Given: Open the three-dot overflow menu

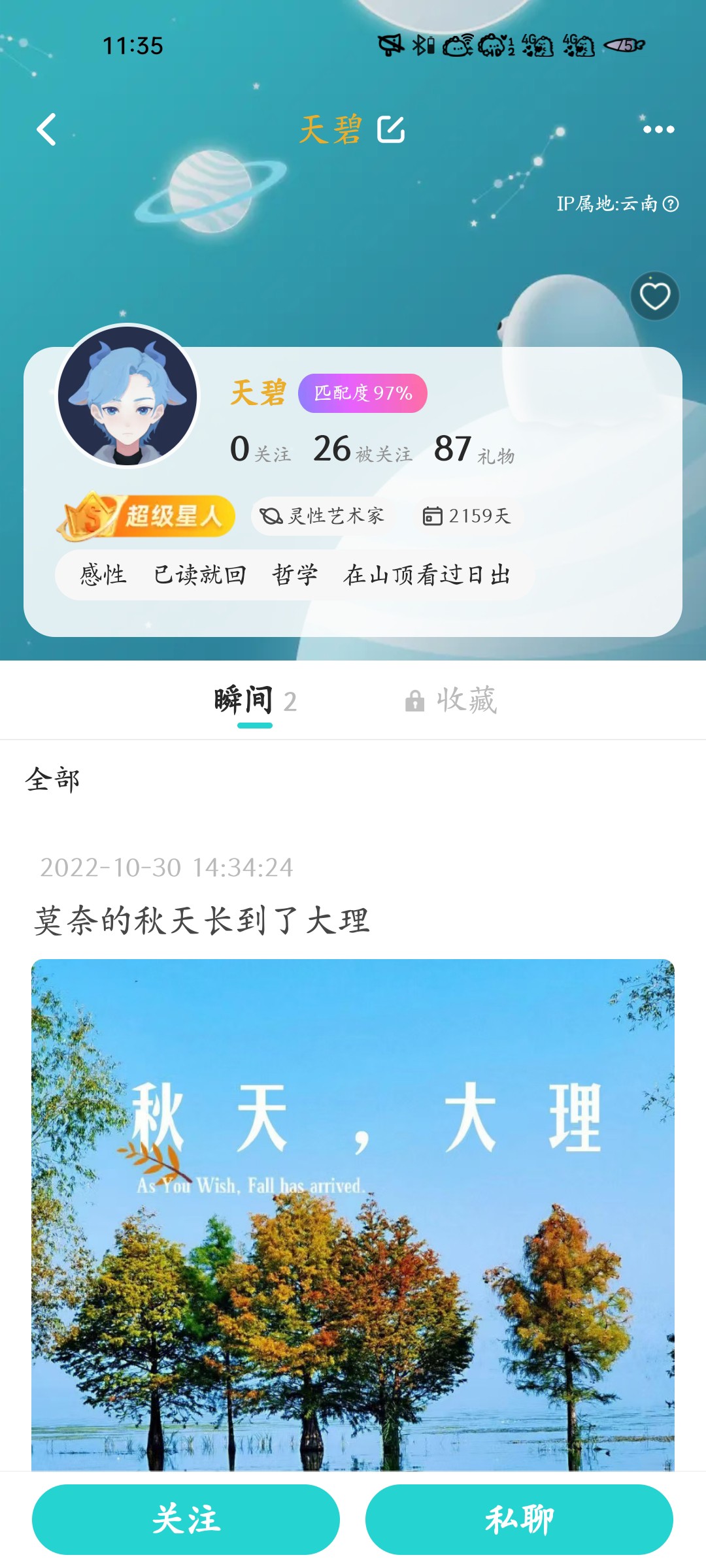Looking at the screenshot, I should pos(658,129).
